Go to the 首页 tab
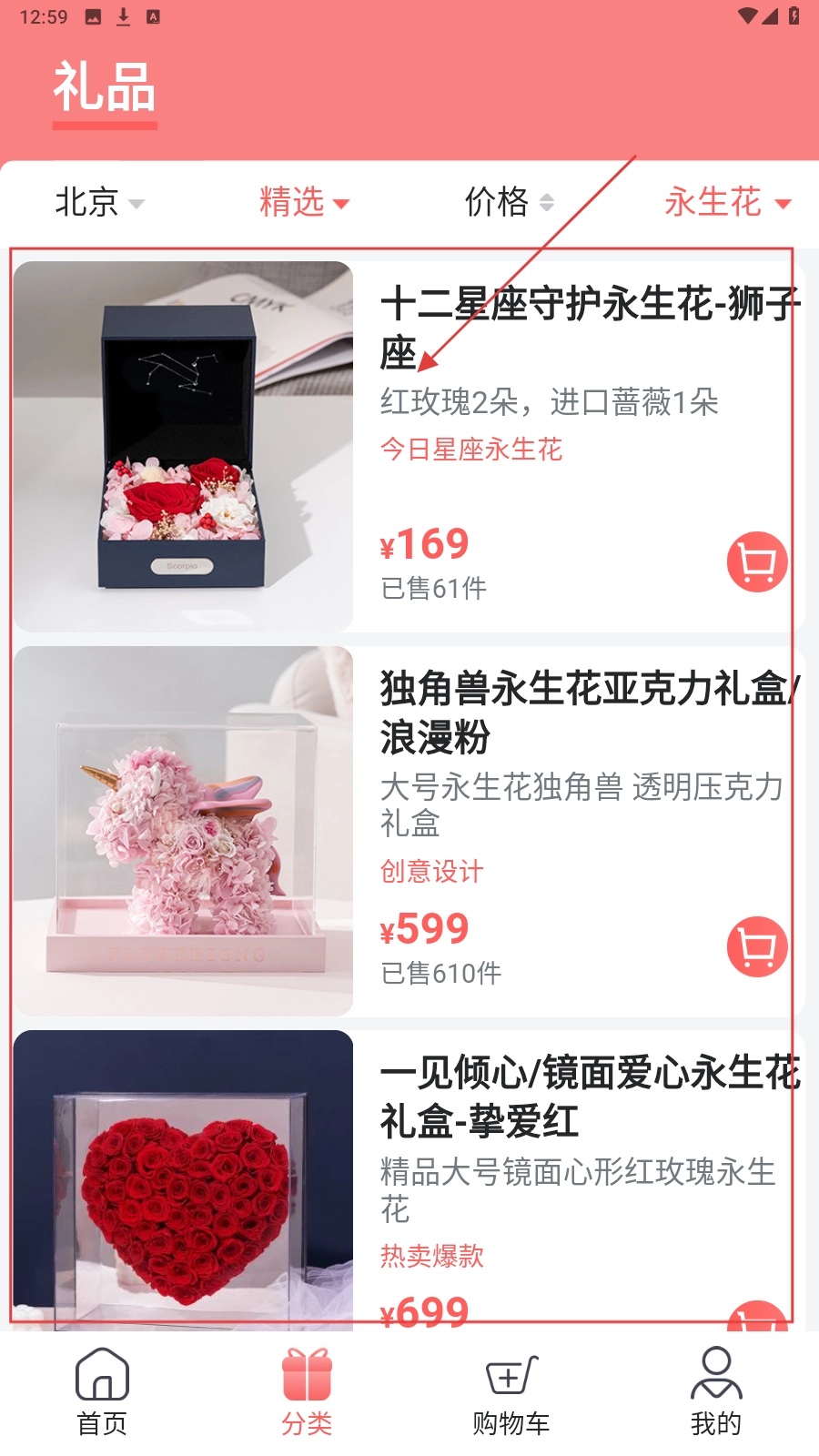Screen dimensions: 819x1456 click(102, 1391)
